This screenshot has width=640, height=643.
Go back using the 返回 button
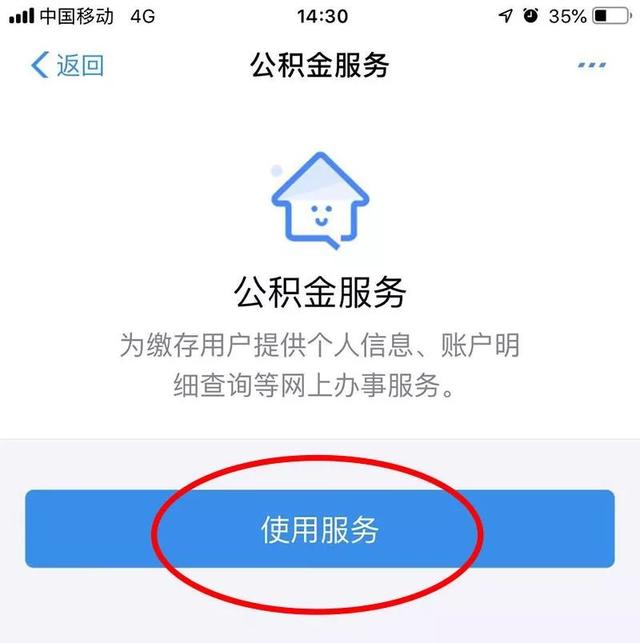click(67, 66)
